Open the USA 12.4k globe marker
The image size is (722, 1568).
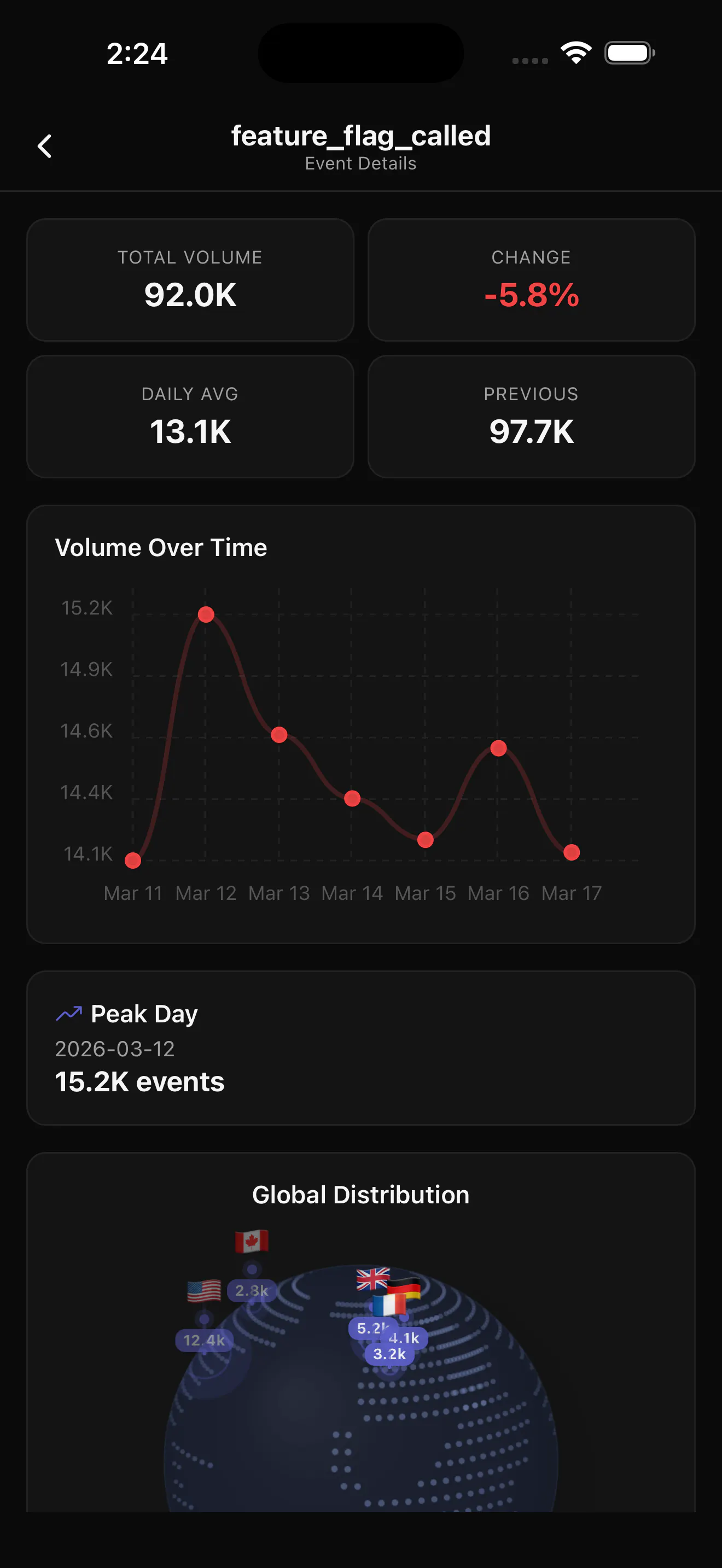pyautogui.click(x=204, y=1339)
